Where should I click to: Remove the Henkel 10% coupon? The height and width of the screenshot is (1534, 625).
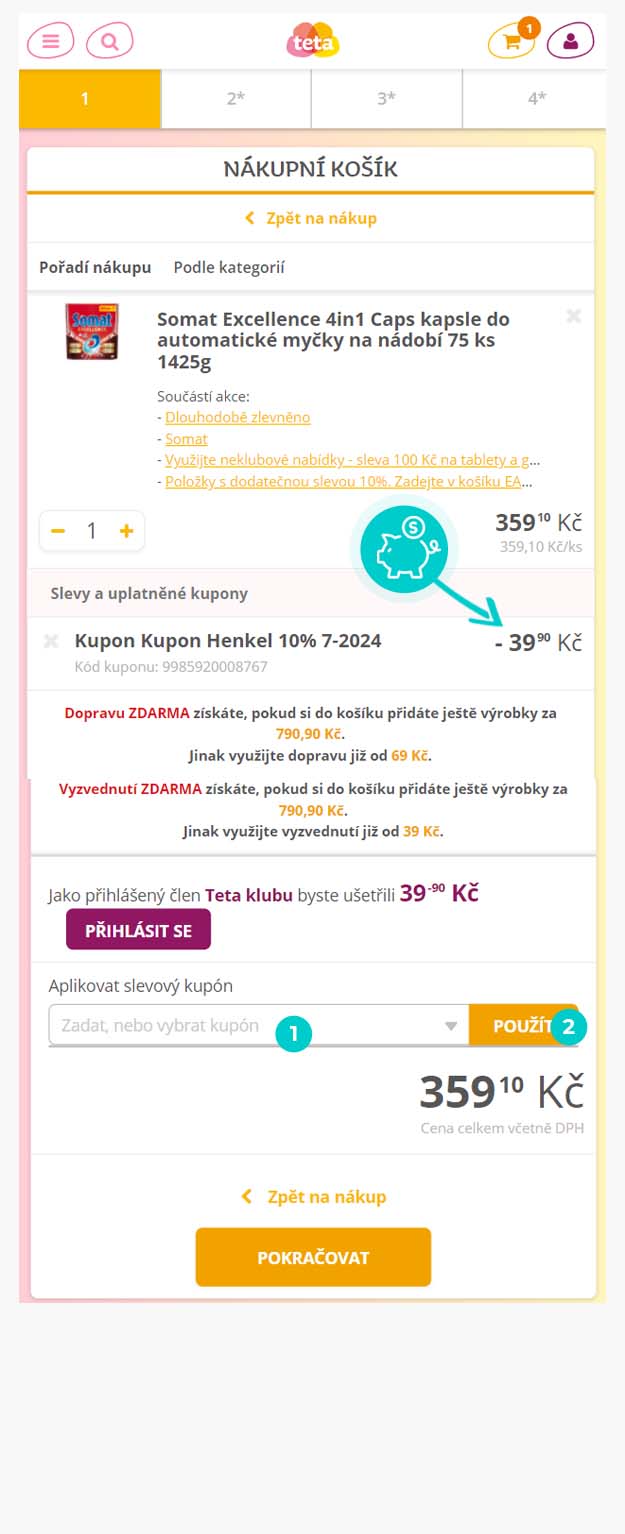coord(51,641)
